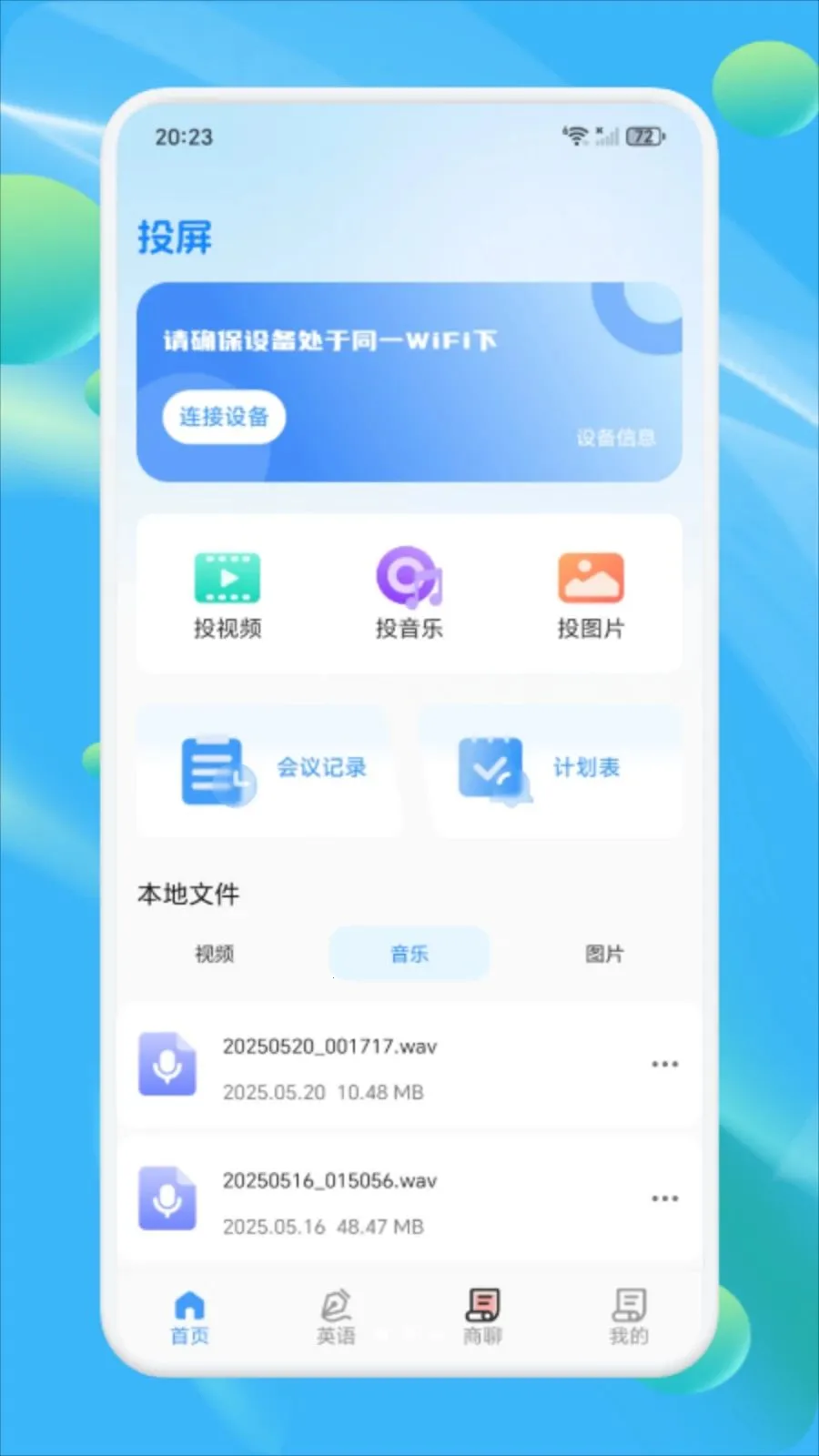Screen dimensions: 819x1456
Task: Open the 英语 section in bottom navigation
Action: [x=335, y=1317]
